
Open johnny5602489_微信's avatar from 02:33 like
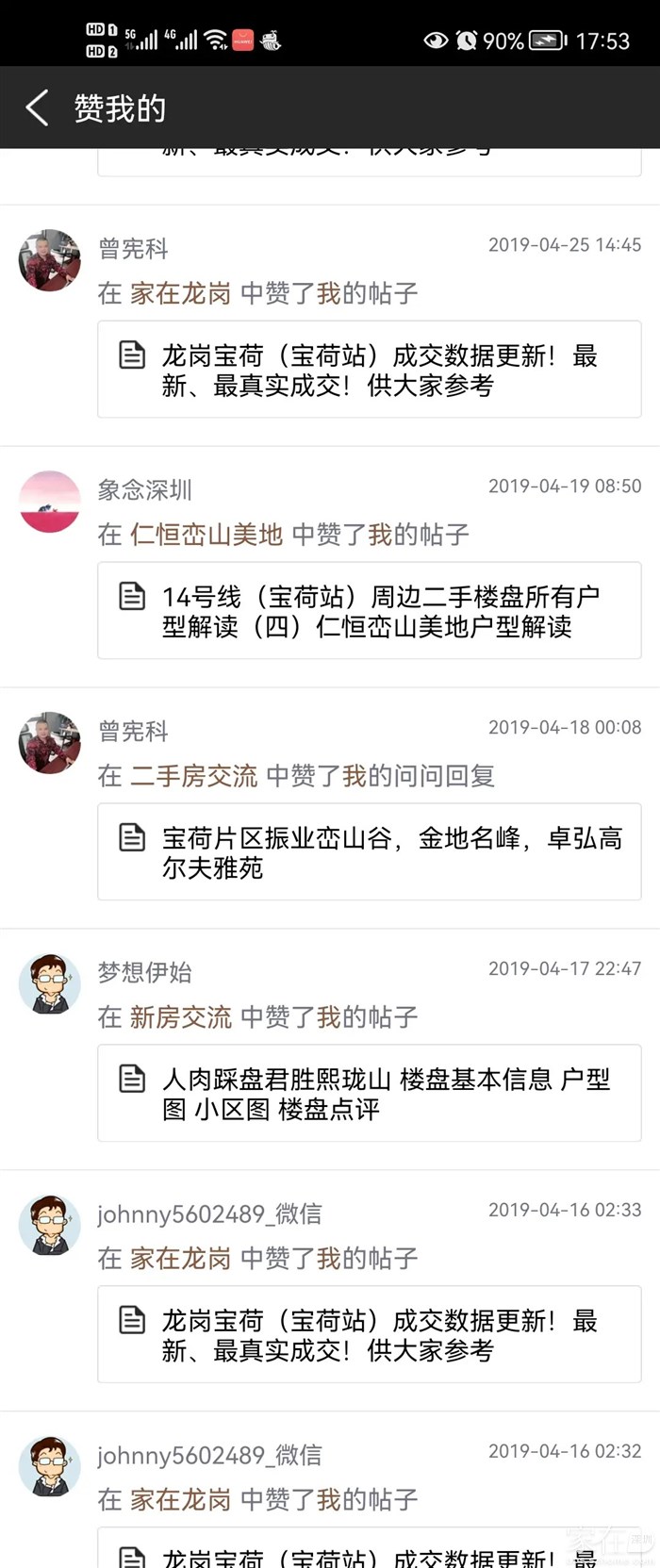(x=50, y=1226)
